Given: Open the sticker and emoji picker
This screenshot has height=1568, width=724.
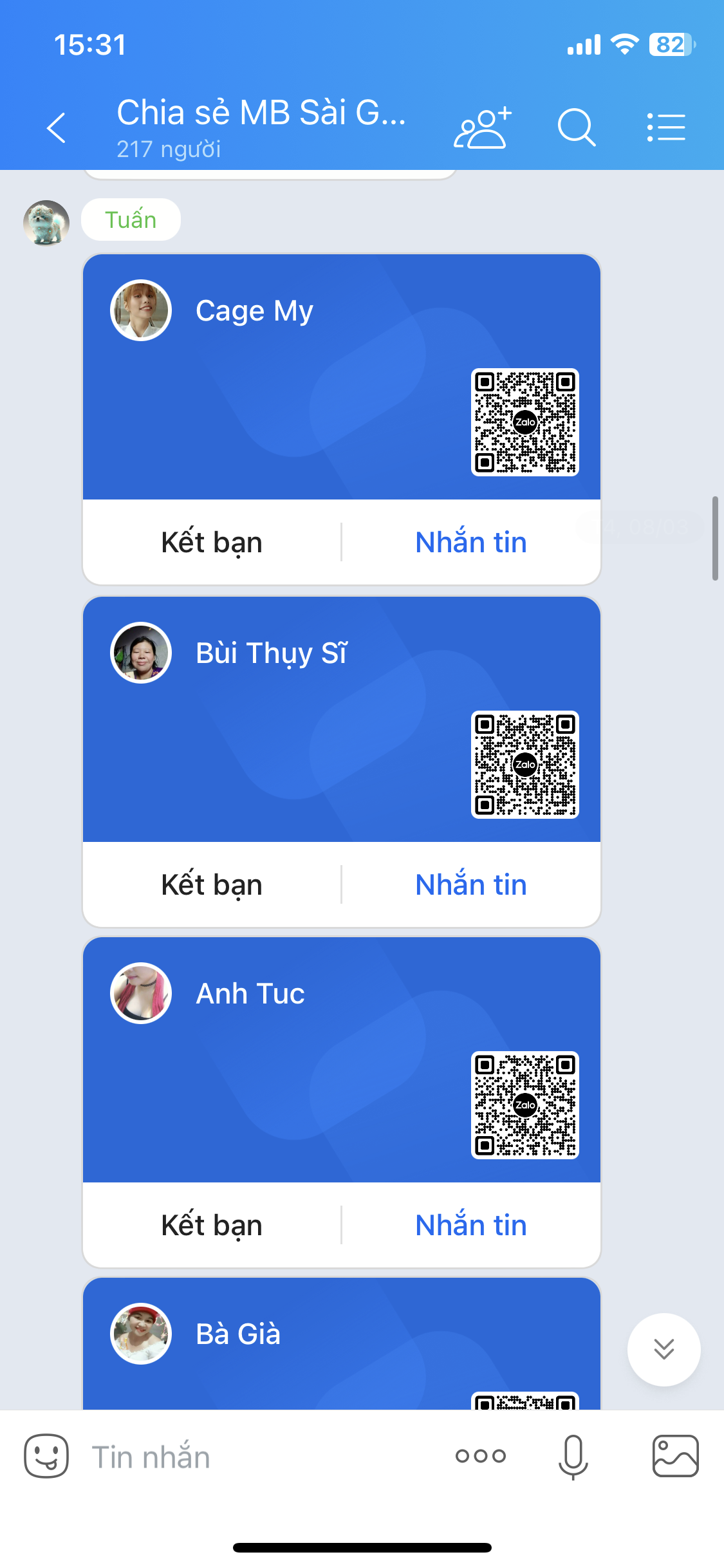Looking at the screenshot, I should (46, 1457).
